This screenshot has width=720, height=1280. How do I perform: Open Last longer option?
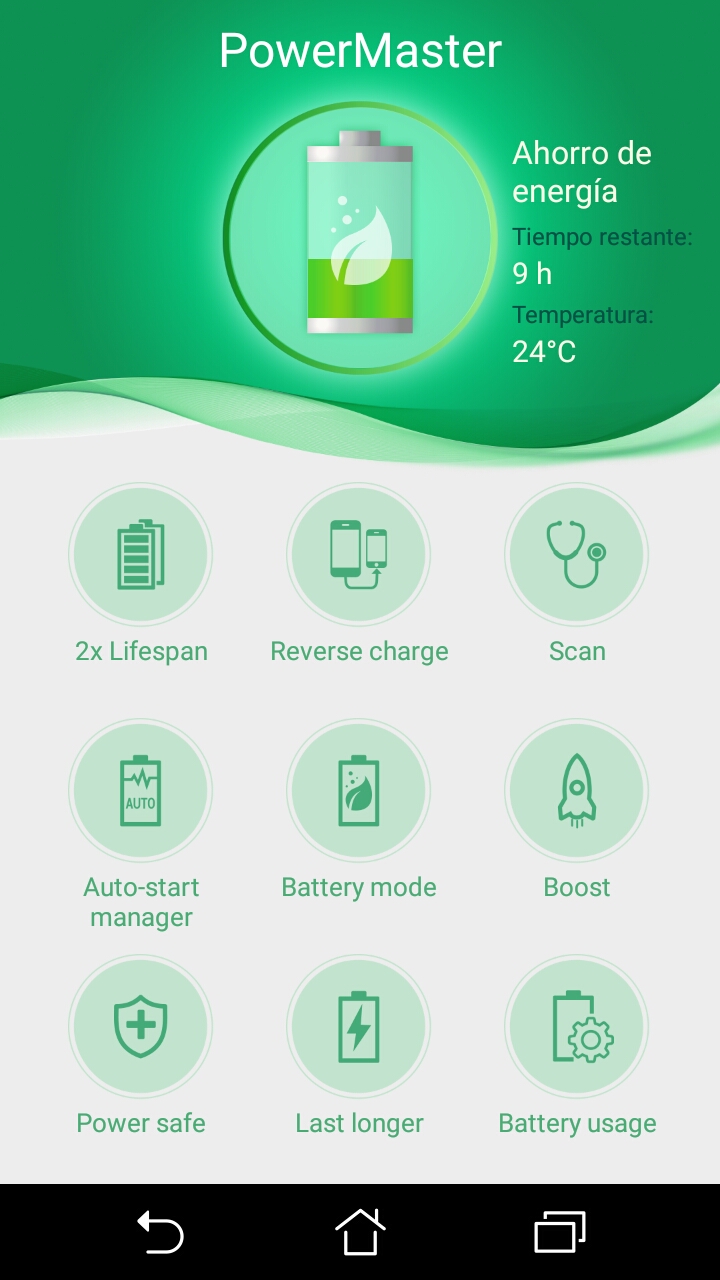tap(359, 1026)
